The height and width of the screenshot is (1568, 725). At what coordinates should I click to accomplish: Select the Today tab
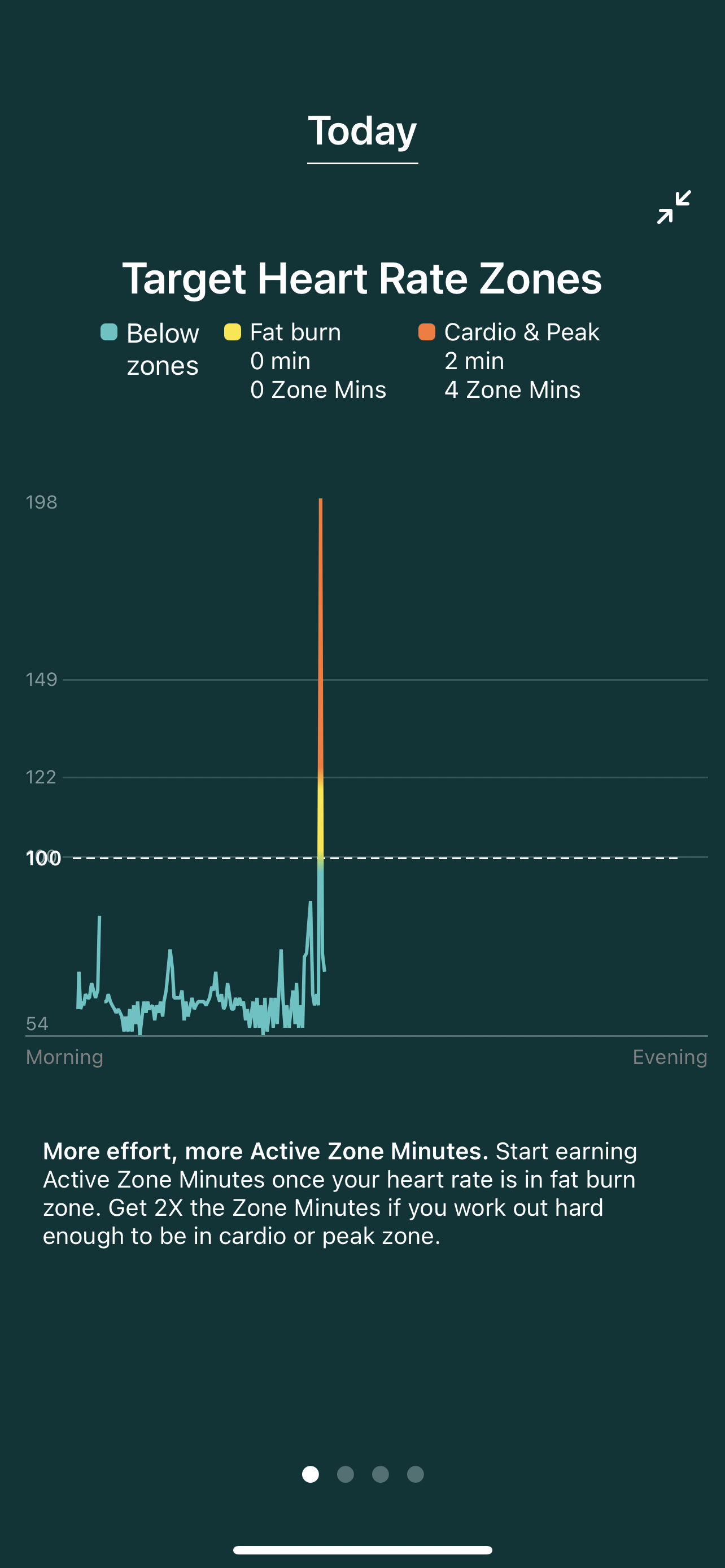362,132
